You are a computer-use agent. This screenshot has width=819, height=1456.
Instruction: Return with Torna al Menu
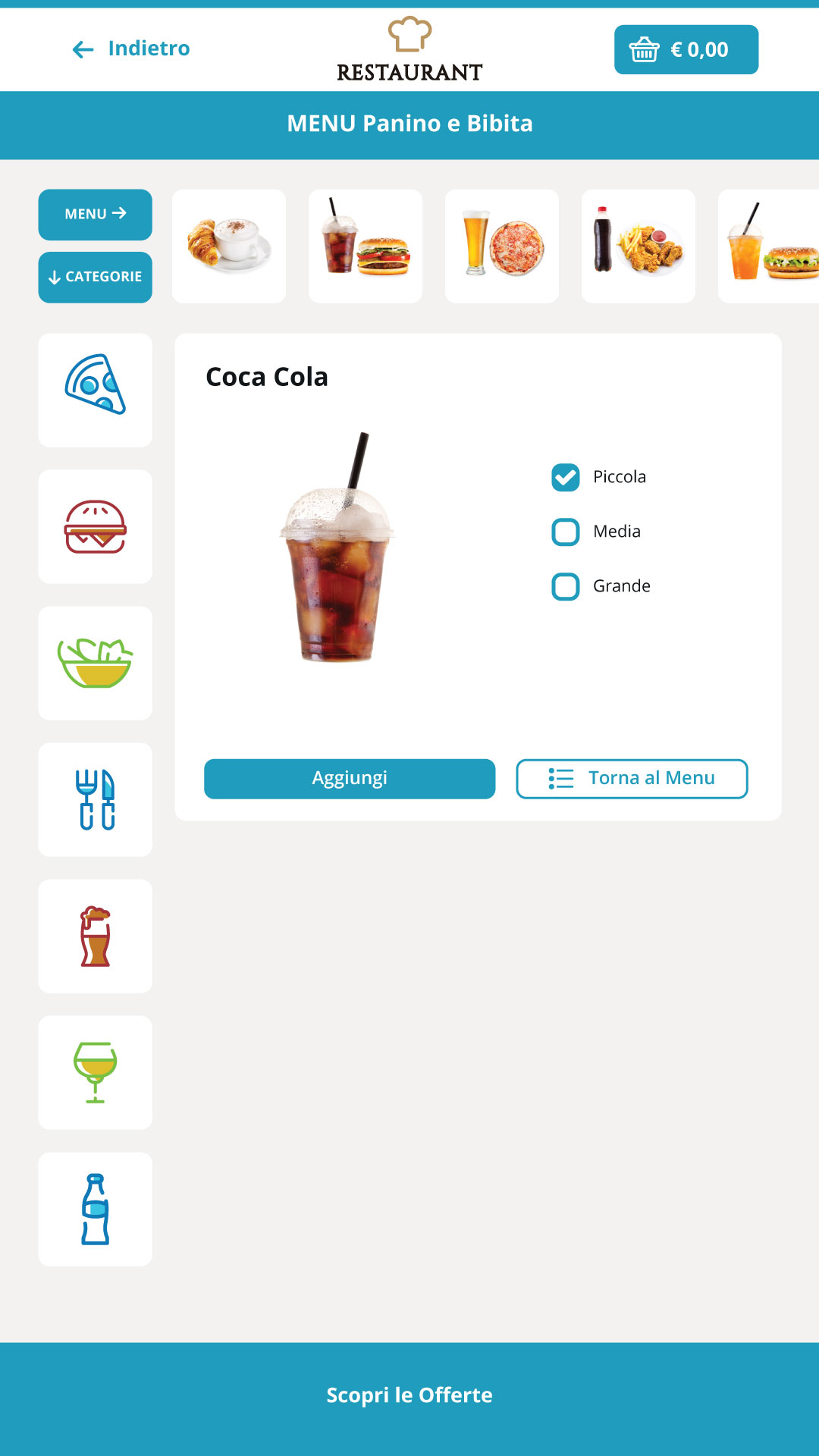pos(632,779)
